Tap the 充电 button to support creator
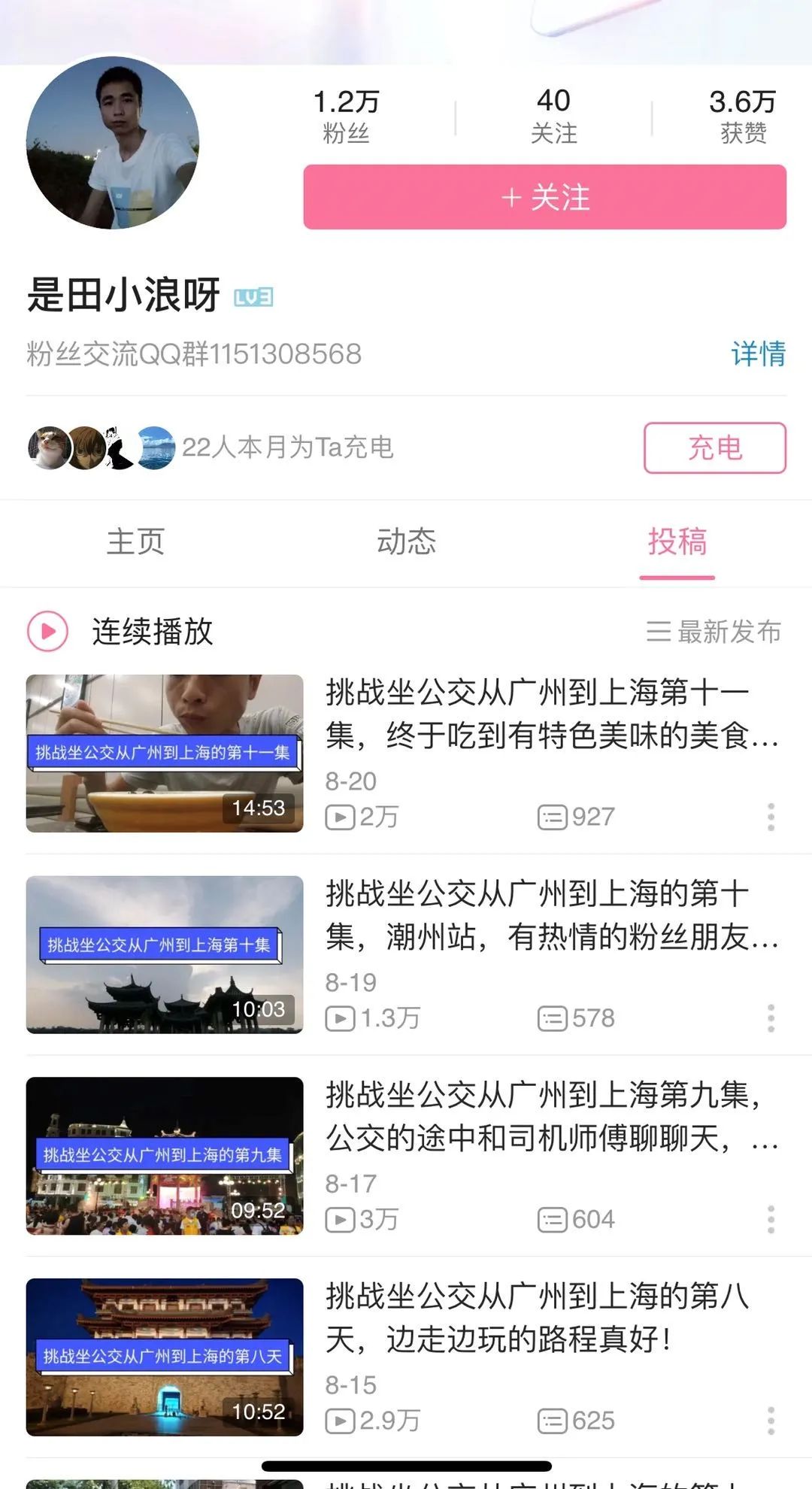This screenshot has width=812, height=1489. tap(714, 448)
